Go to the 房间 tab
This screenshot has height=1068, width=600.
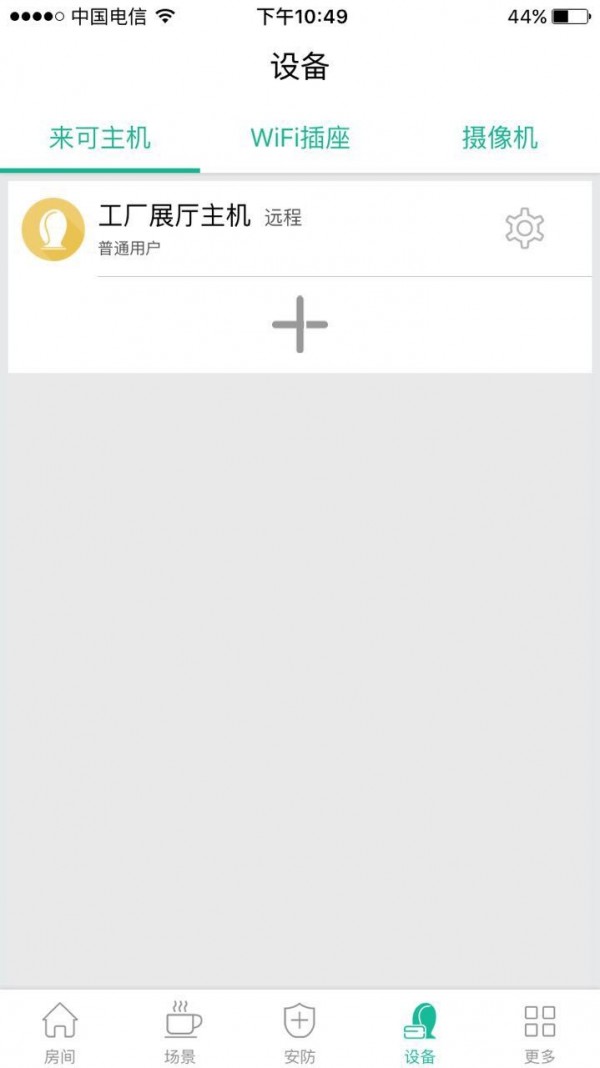point(60,1032)
